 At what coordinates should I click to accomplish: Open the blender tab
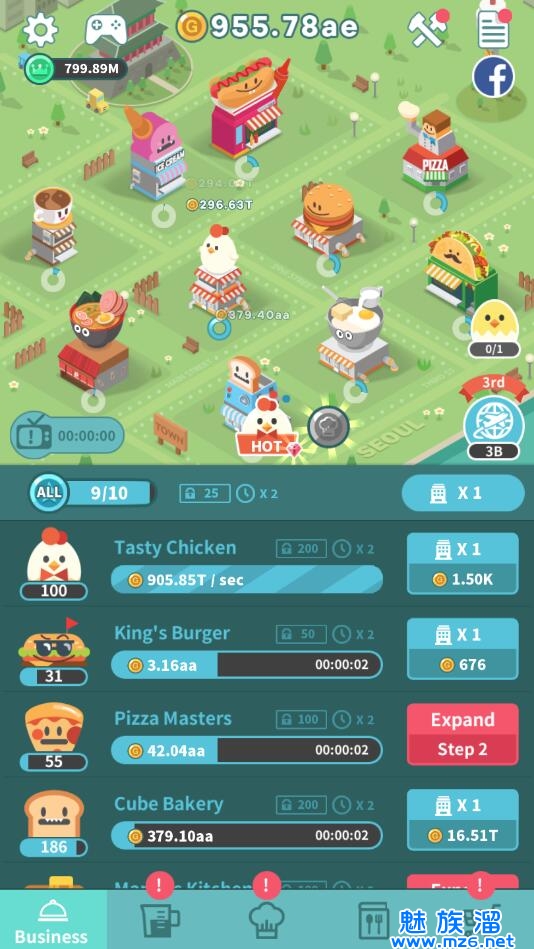[160, 919]
